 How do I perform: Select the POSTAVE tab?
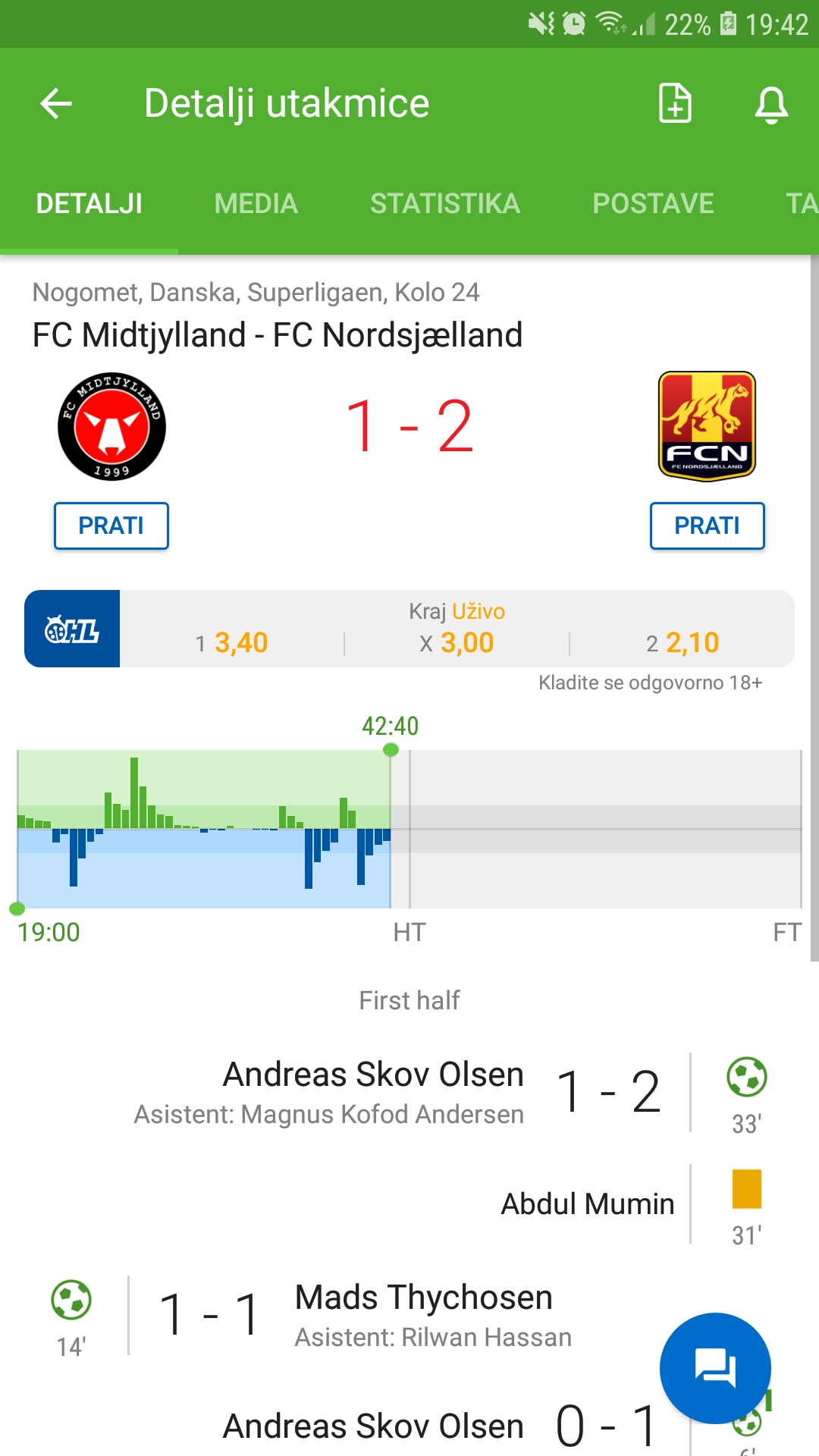(x=653, y=203)
